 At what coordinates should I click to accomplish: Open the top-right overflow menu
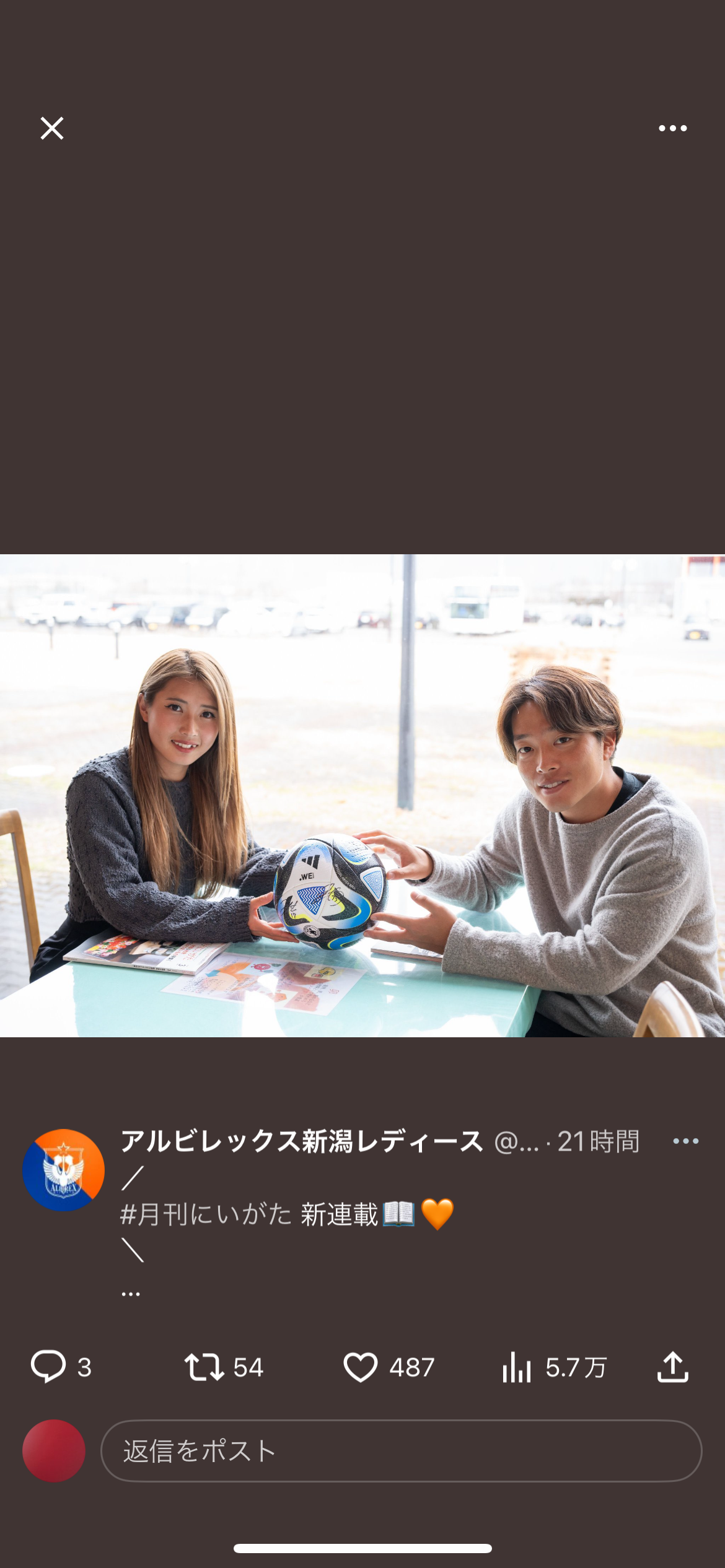[672, 128]
